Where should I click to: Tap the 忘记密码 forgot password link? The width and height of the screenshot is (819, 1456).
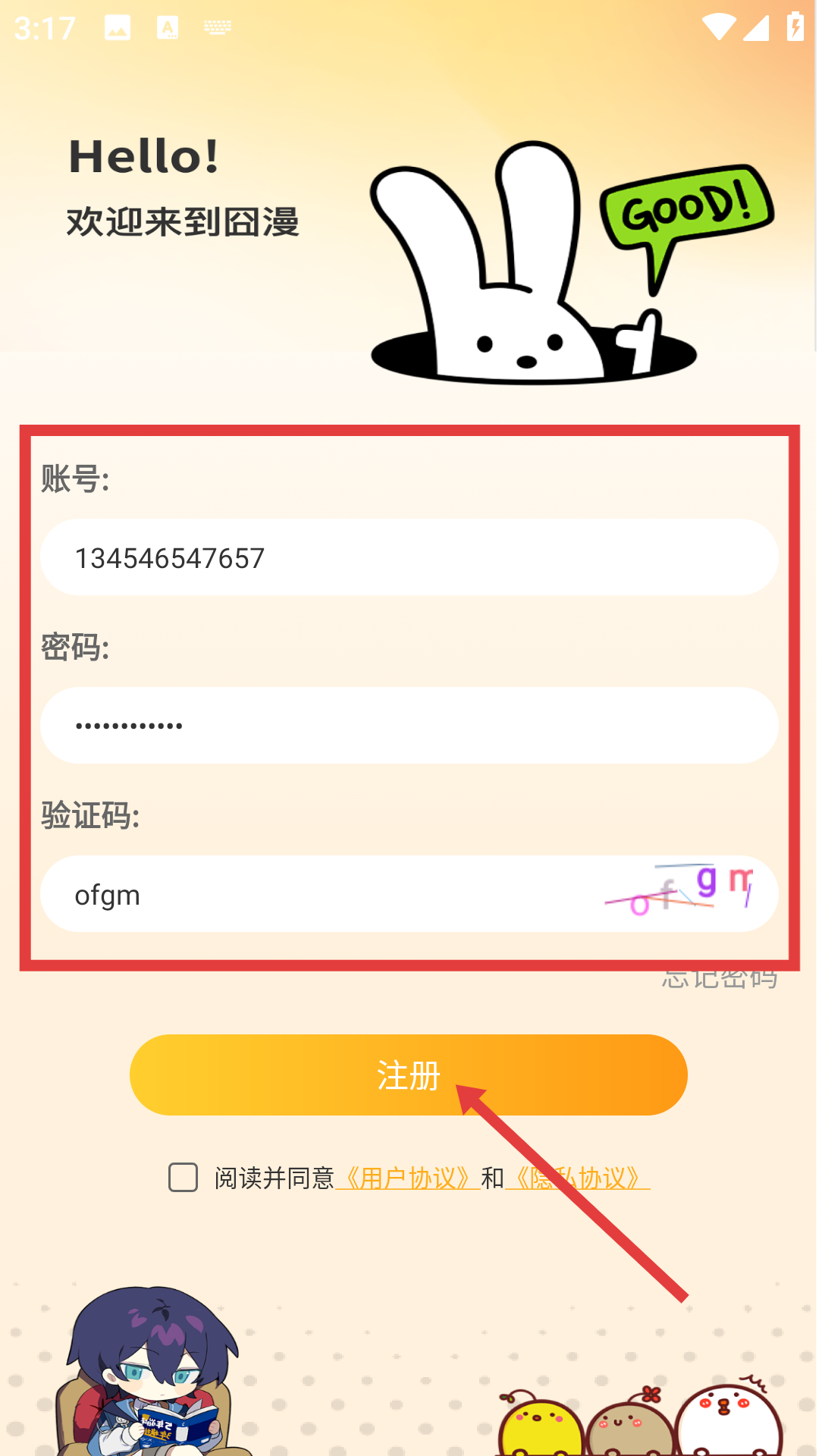719,980
